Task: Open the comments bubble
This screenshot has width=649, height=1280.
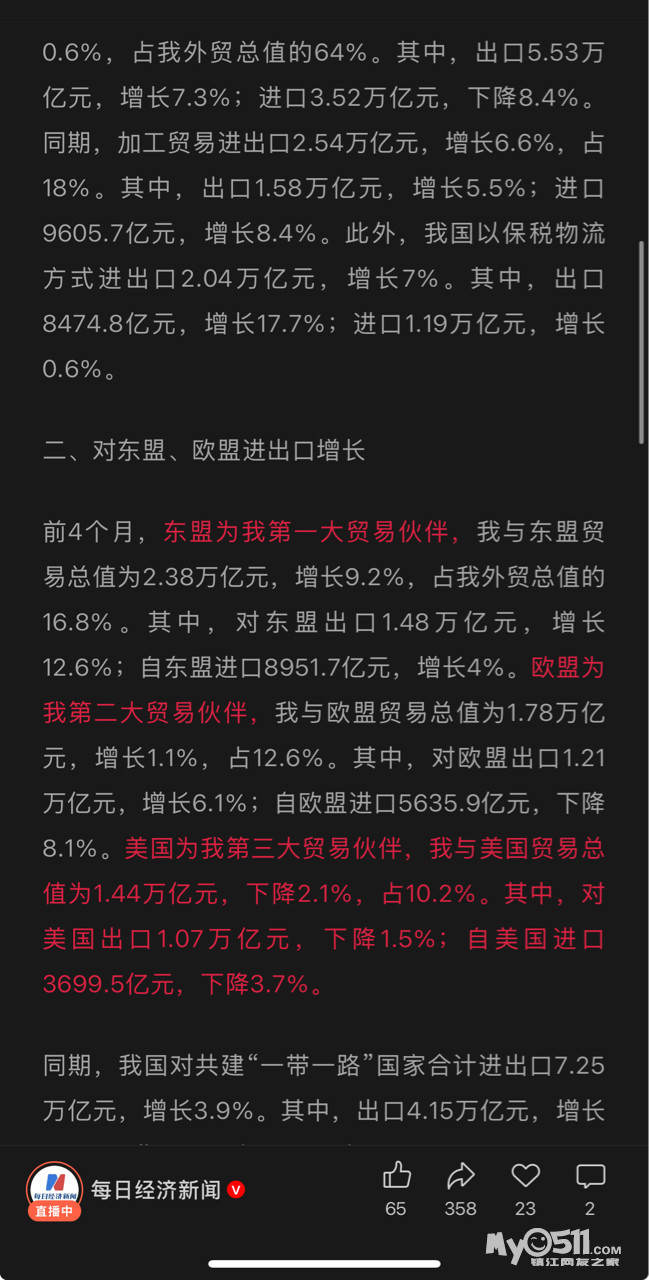Action: coord(591,1176)
